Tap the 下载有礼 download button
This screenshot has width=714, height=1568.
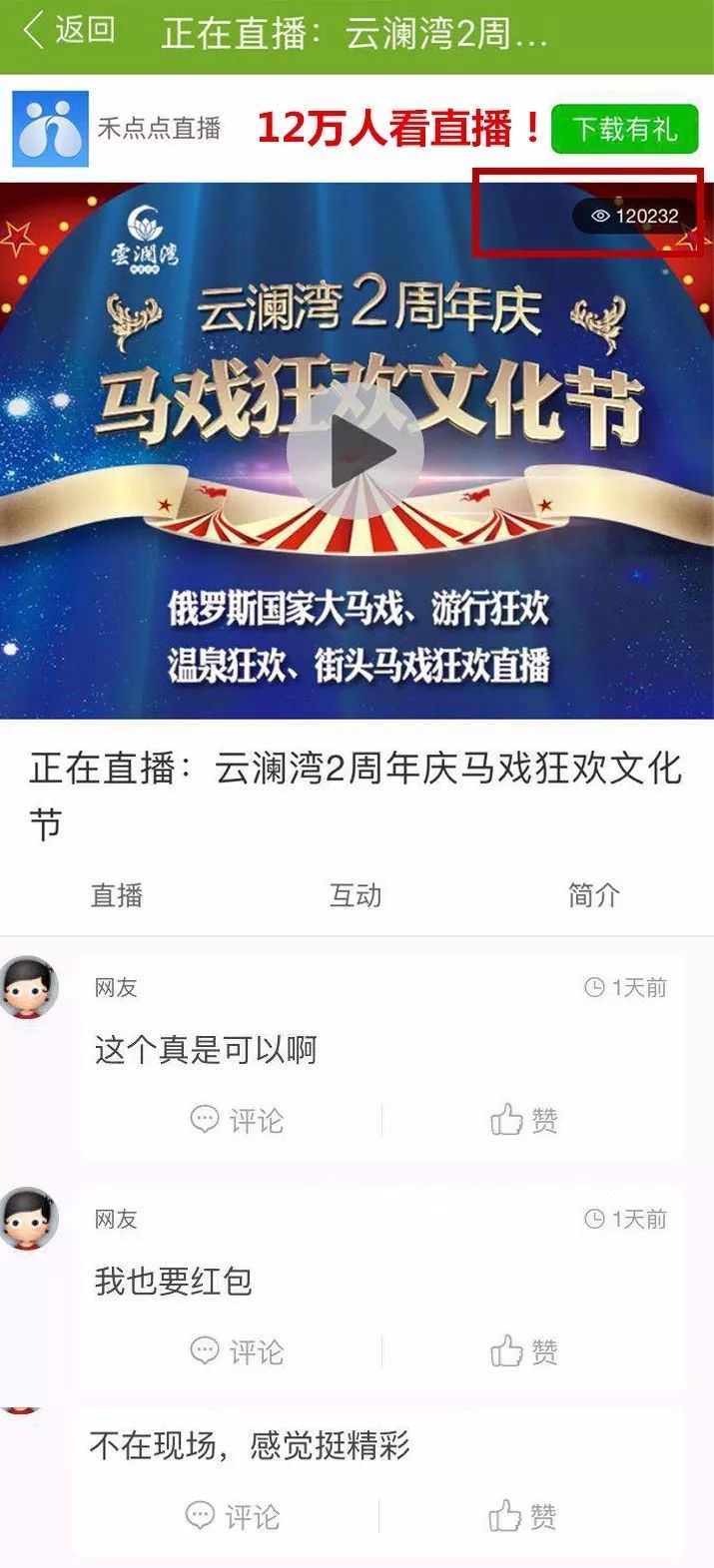coord(624,130)
